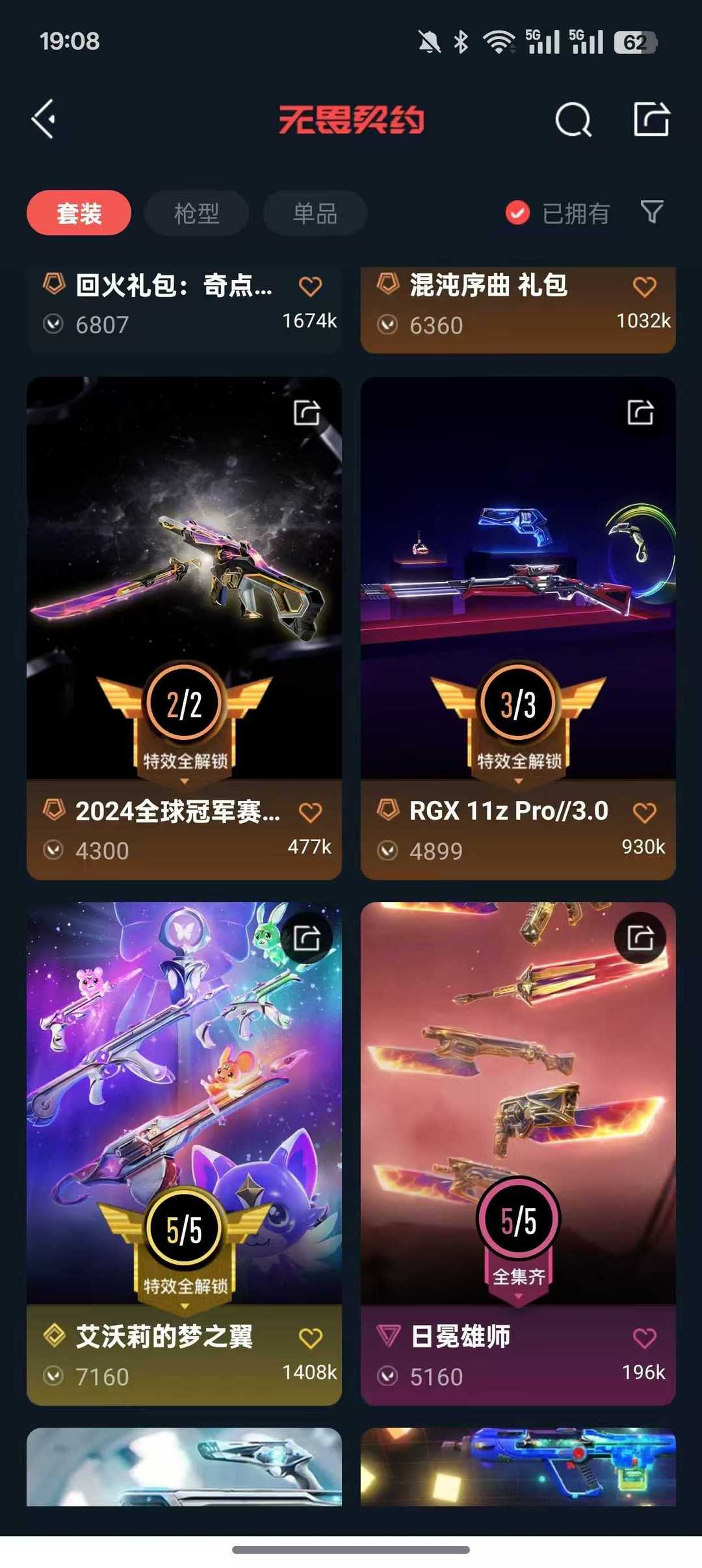Switch to the 单品 tab
702x1568 pixels.
[314, 212]
